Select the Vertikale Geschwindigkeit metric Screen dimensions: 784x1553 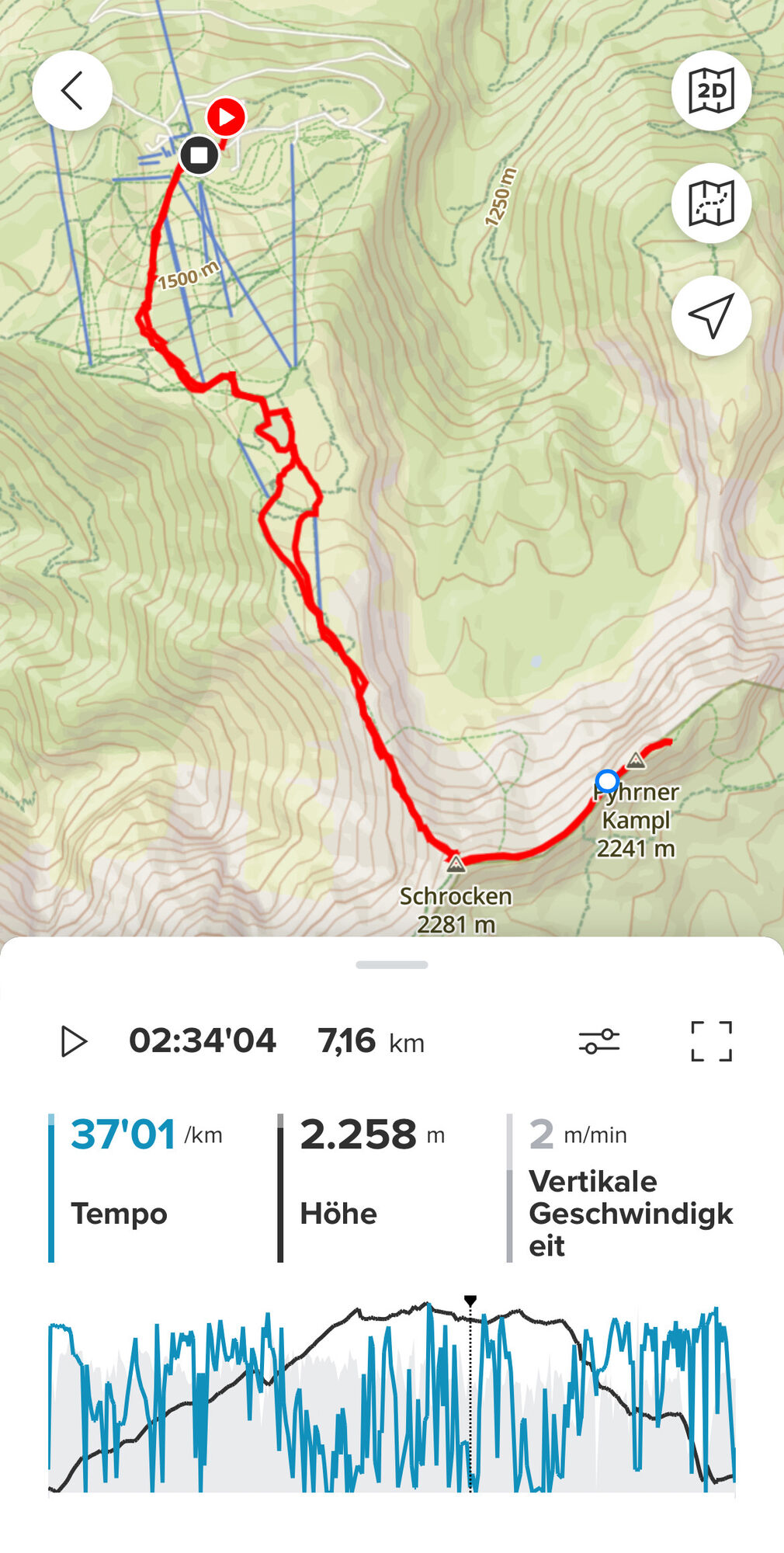pos(621,1186)
